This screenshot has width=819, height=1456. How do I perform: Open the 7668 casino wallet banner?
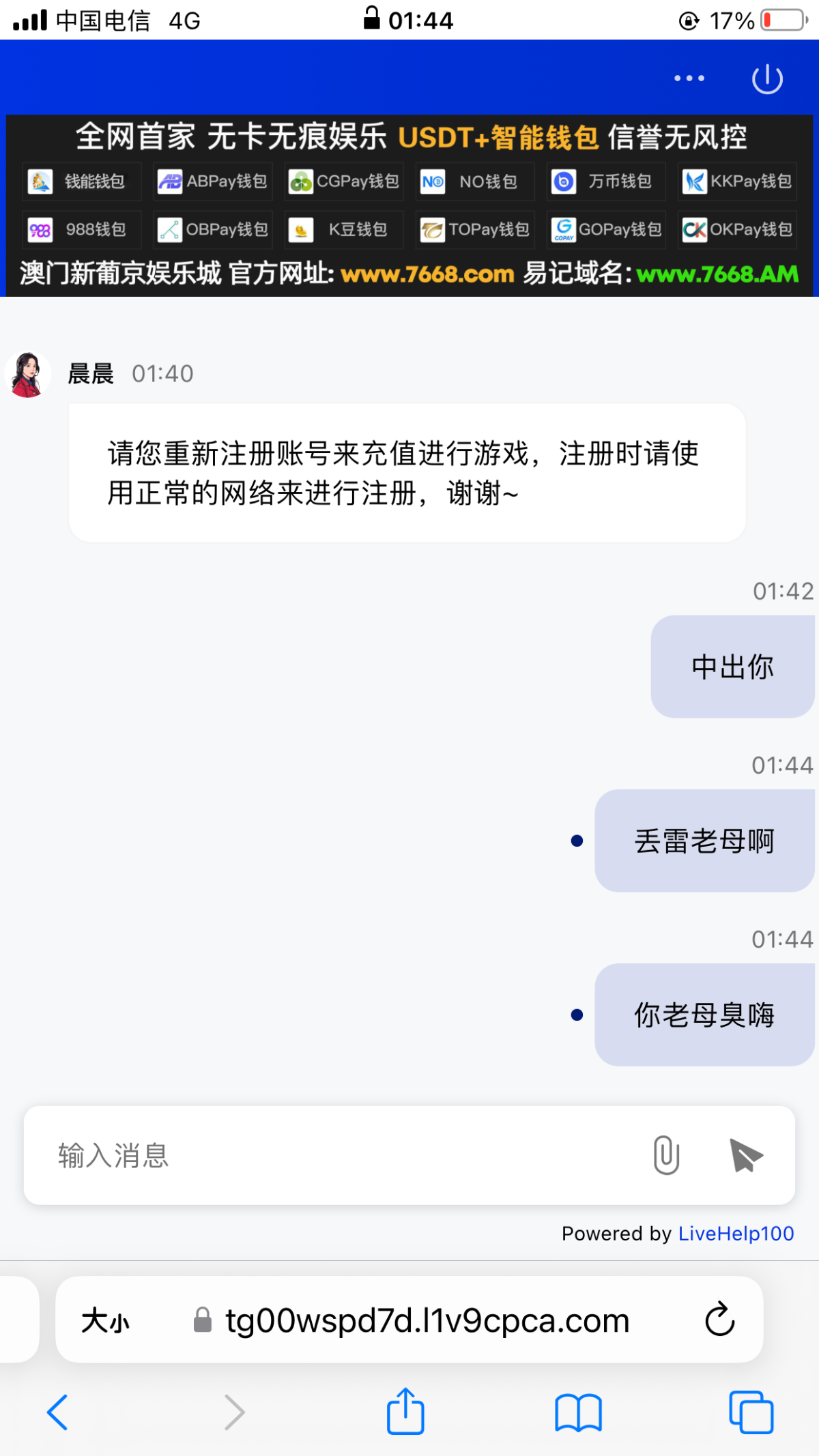point(409,206)
